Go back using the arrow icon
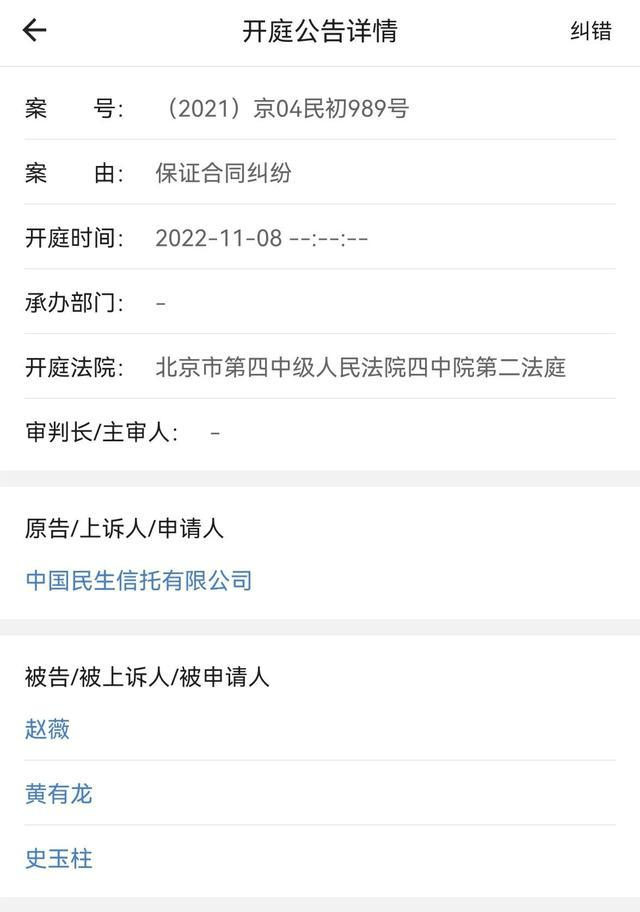The height and width of the screenshot is (912, 640). point(35,31)
